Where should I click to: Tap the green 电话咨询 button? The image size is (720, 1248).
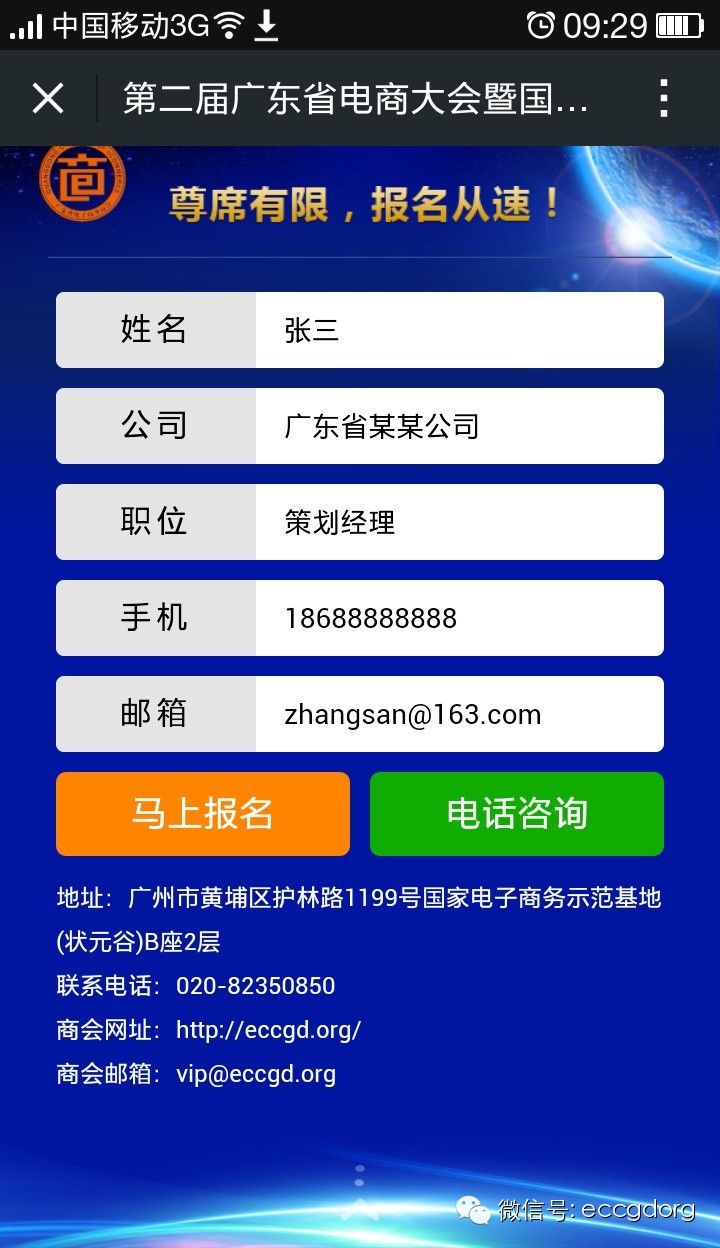click(516, 814)
